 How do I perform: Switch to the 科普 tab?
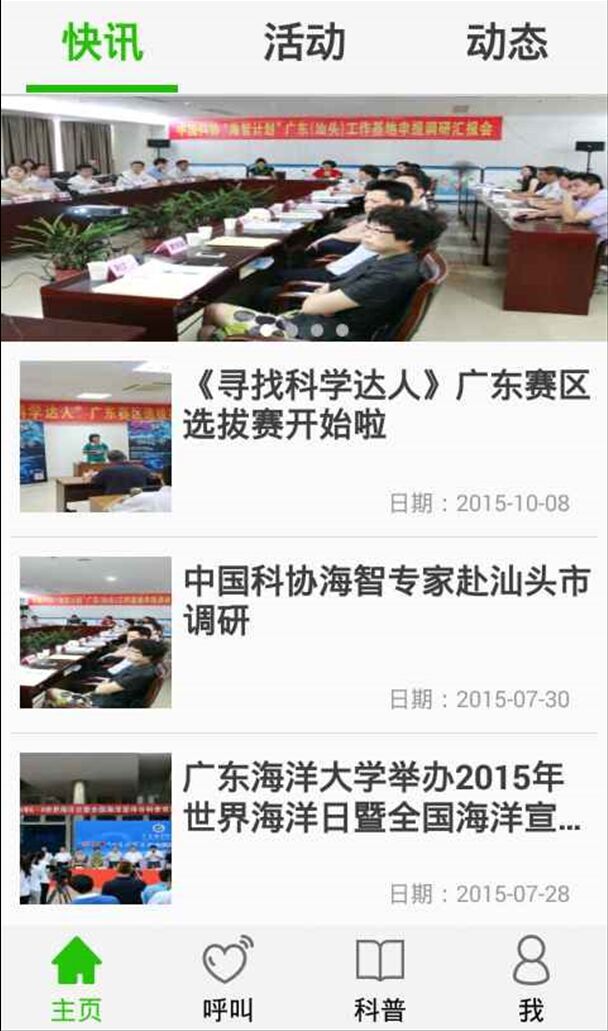click(x=380, y=978)
